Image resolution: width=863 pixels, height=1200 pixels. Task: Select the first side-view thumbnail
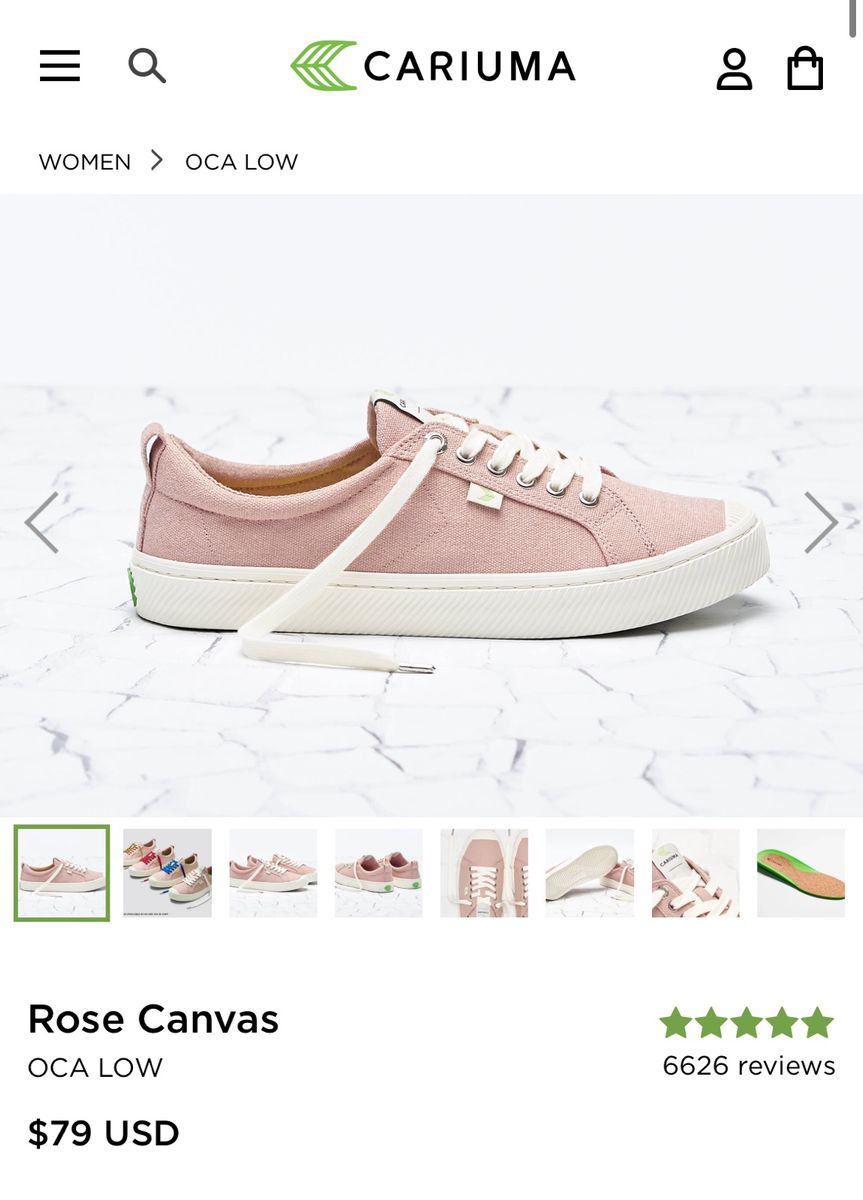pyautogui.click(x=62, y=873)
